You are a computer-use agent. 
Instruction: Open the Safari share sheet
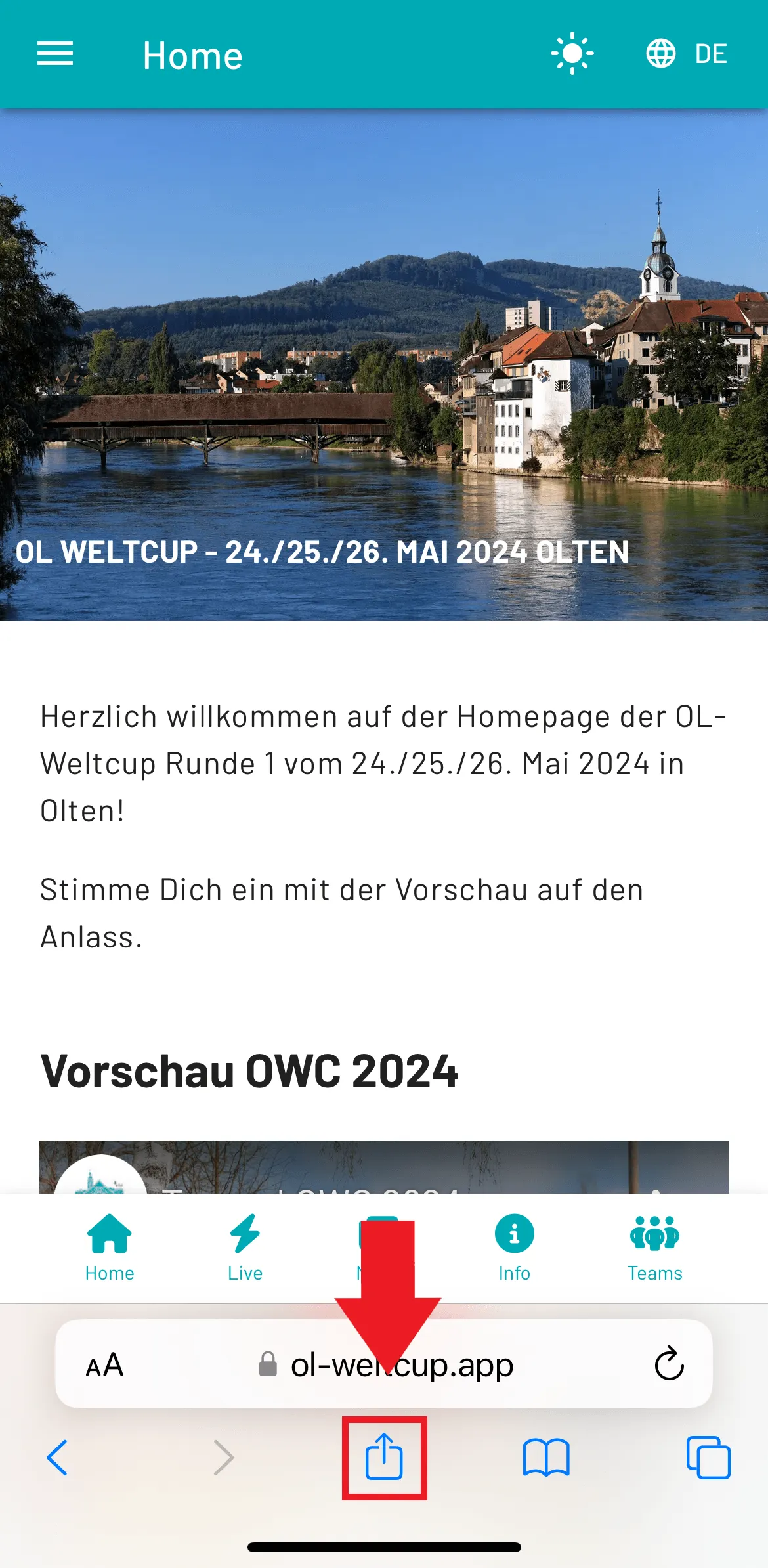point(384,1458)
